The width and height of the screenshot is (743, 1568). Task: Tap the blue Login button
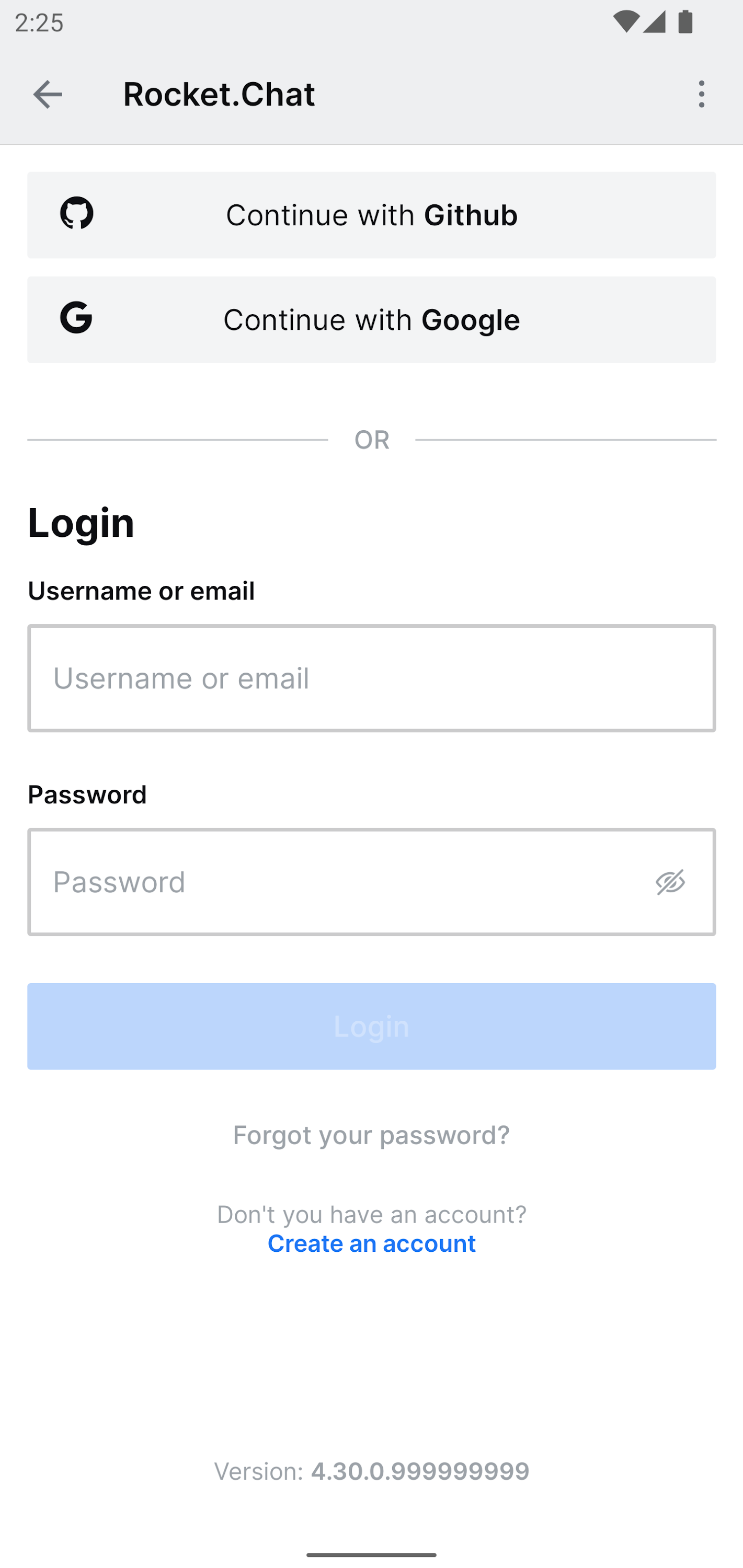(x=371, y=1027)
